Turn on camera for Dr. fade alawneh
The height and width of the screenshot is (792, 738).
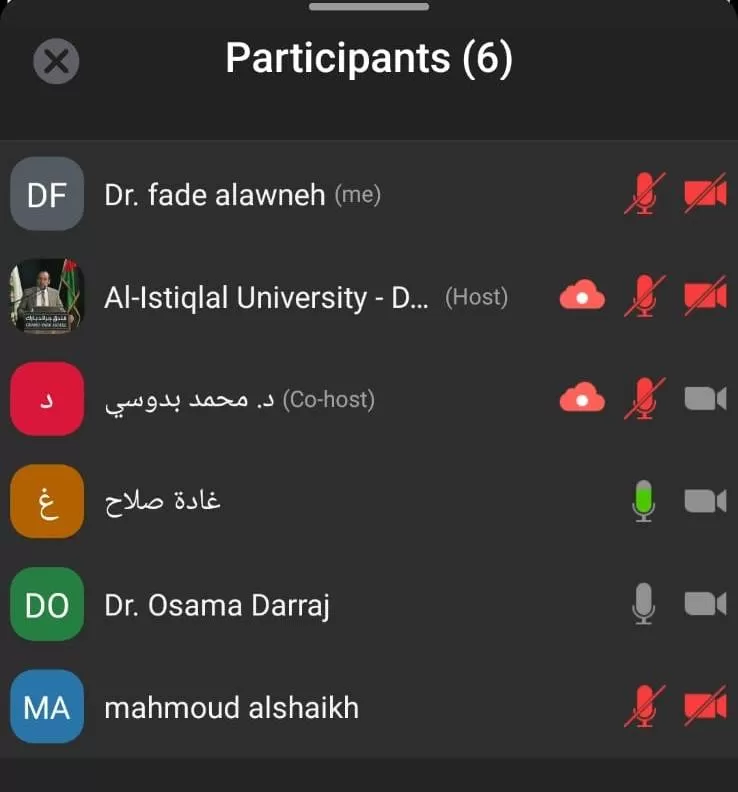705,194
